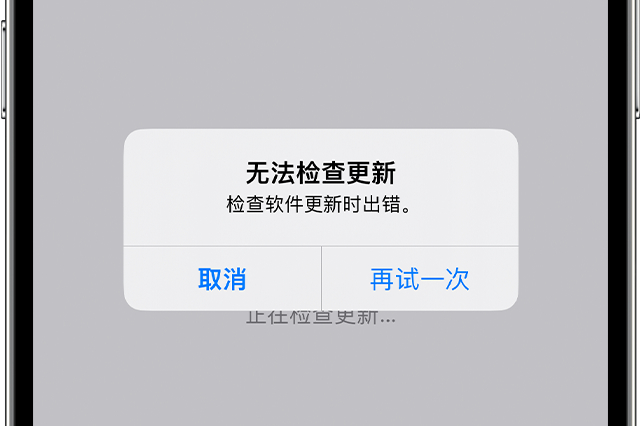Select 再试一次 to retry checking for updates
The width and height of the screenshot is (640, 426).
pyautogui.click(x=419, y=279)
